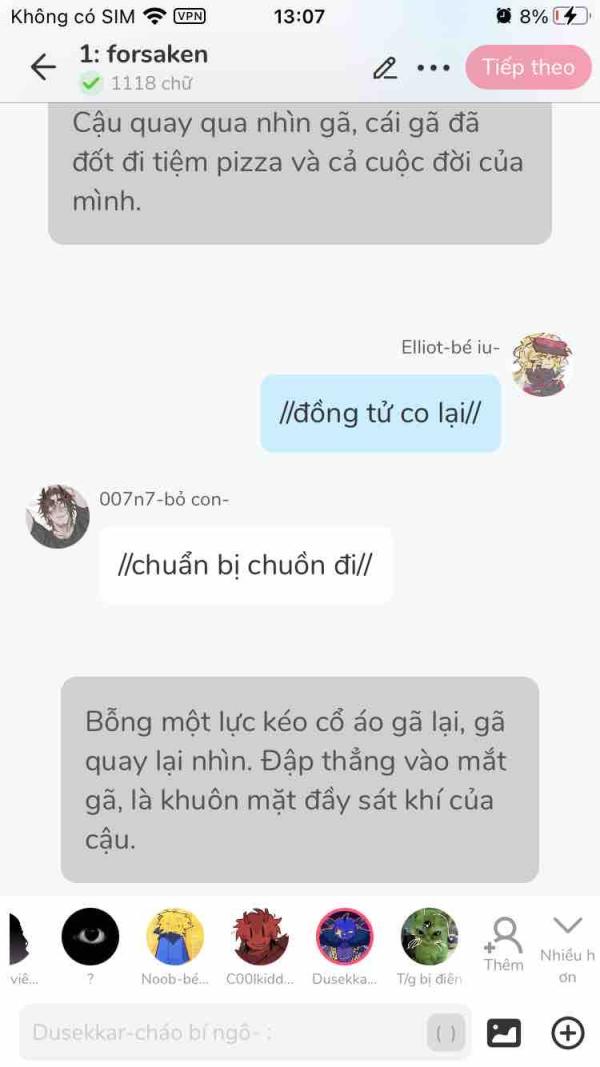Screen dimensions: 600x1067
Task: Choose the C00lkidd character avatar
Action: [260, 937]
